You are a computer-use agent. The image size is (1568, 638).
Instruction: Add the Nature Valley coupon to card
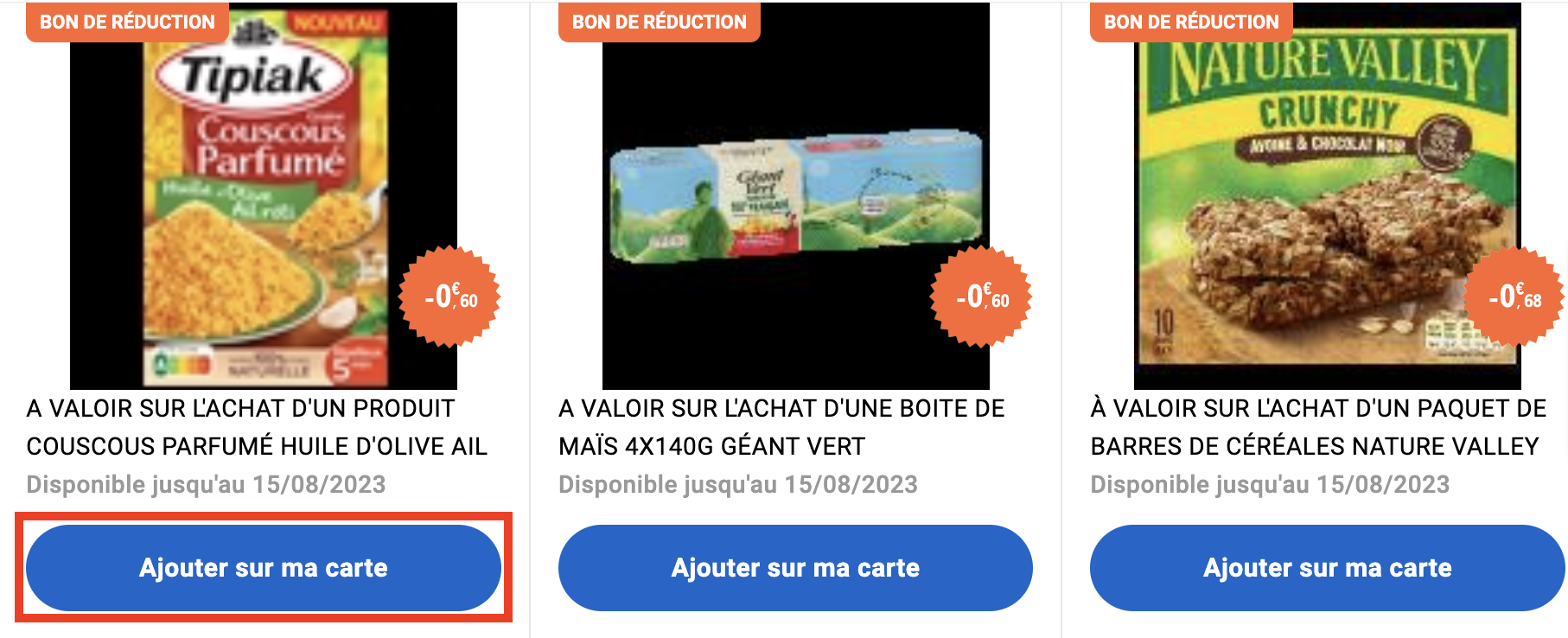point(1327,568)
